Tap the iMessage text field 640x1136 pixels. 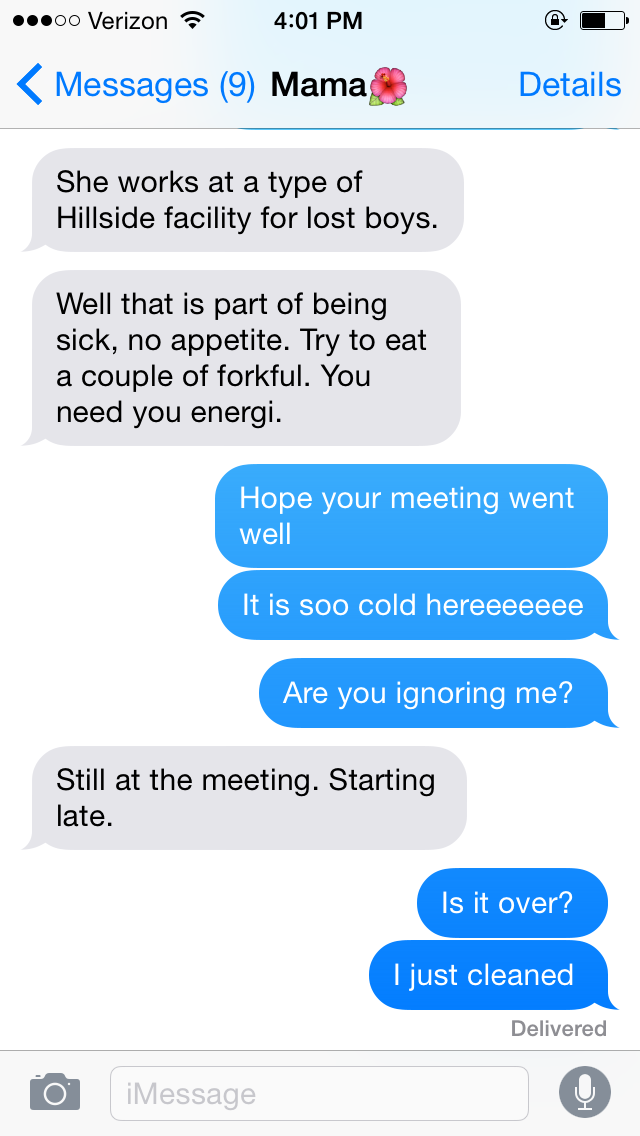pos(318,1093)
